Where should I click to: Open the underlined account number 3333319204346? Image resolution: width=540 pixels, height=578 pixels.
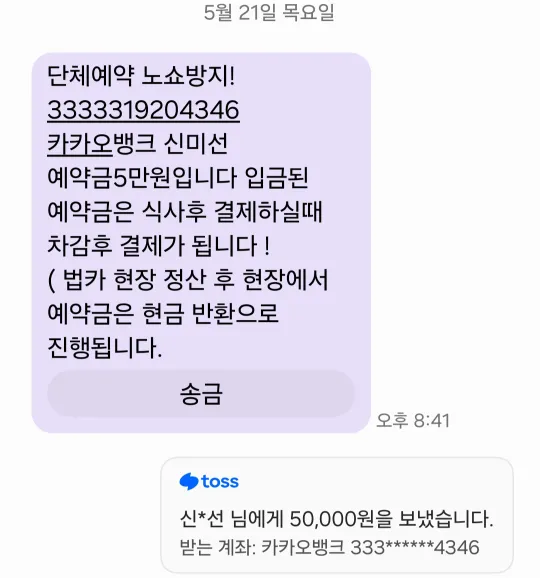click(x=143, y=110)
